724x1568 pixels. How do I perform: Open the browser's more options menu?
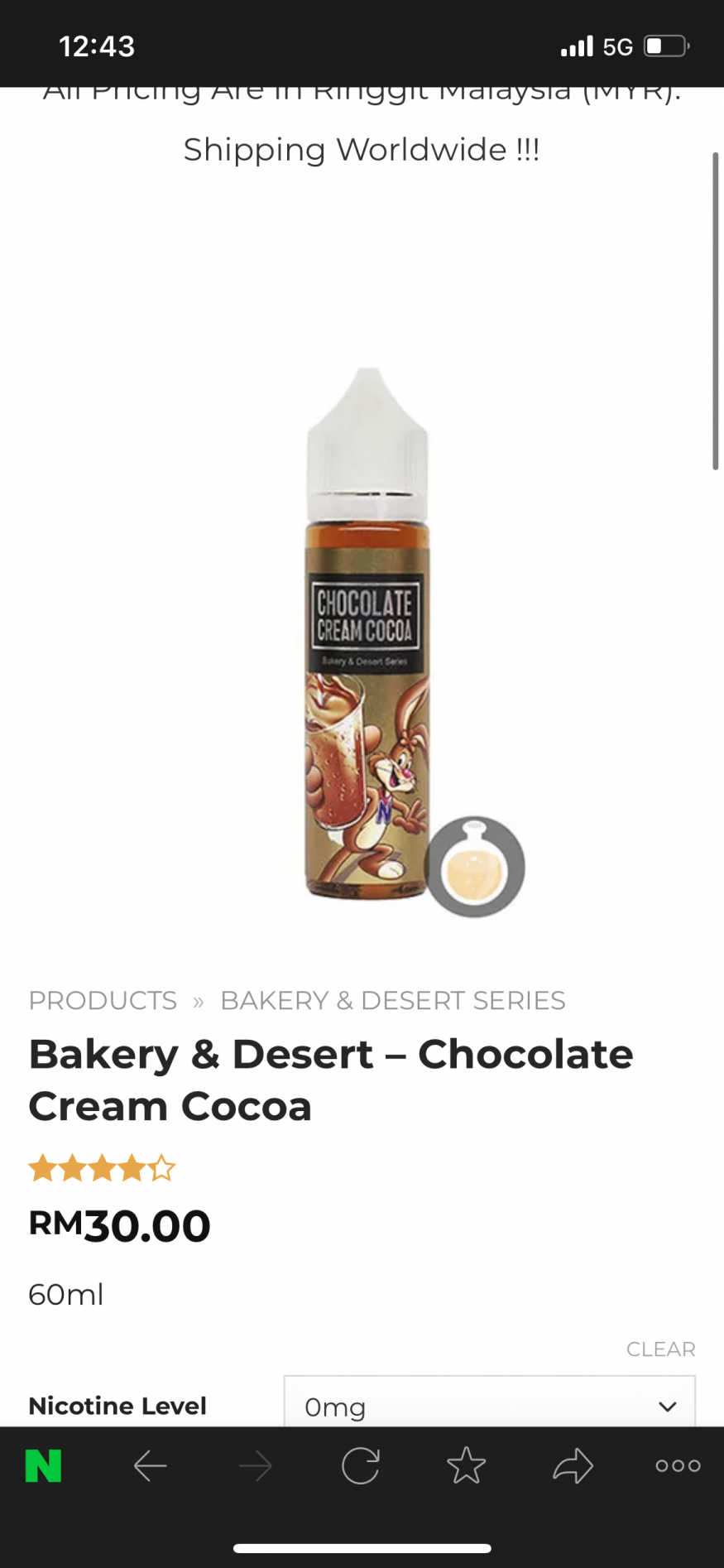tap(678, 1466)
